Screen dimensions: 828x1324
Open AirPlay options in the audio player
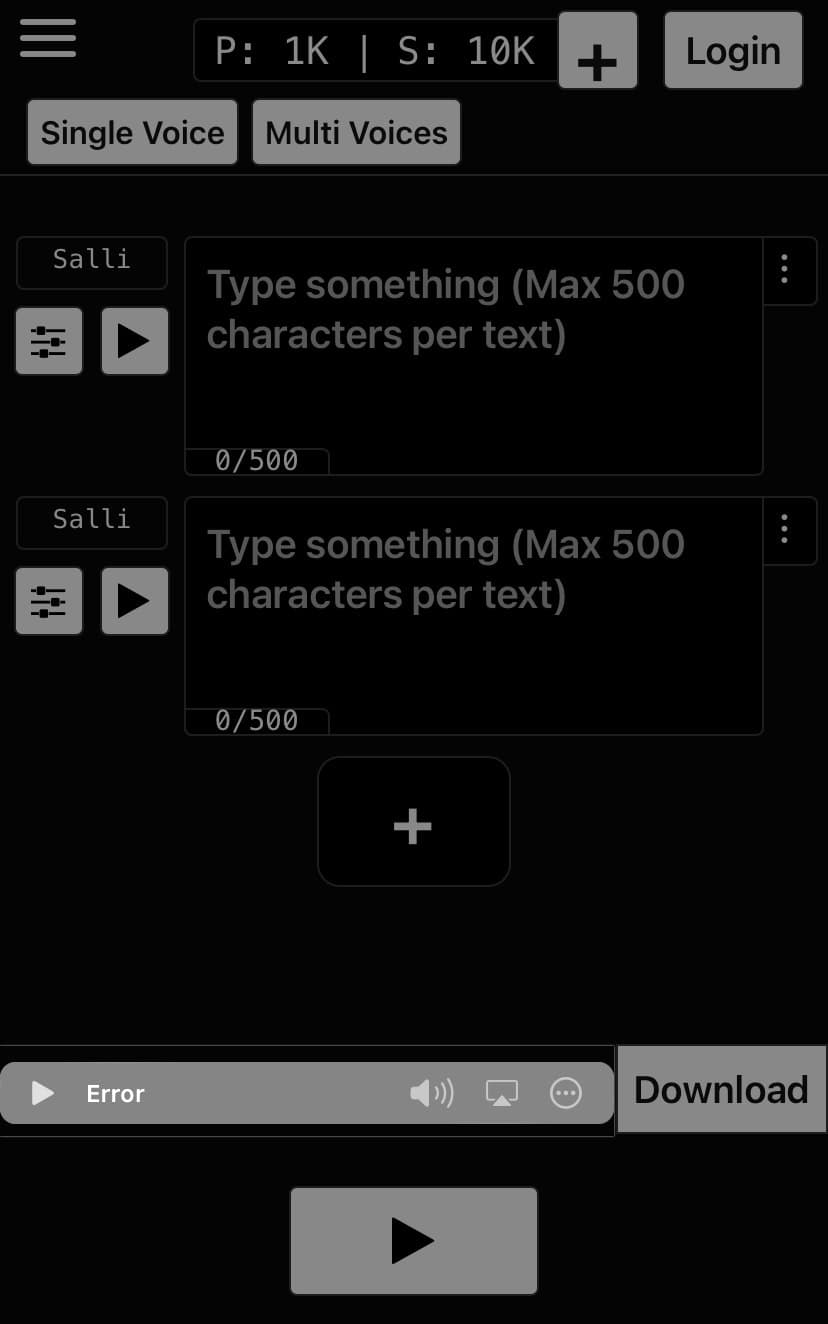[501, 1093]
